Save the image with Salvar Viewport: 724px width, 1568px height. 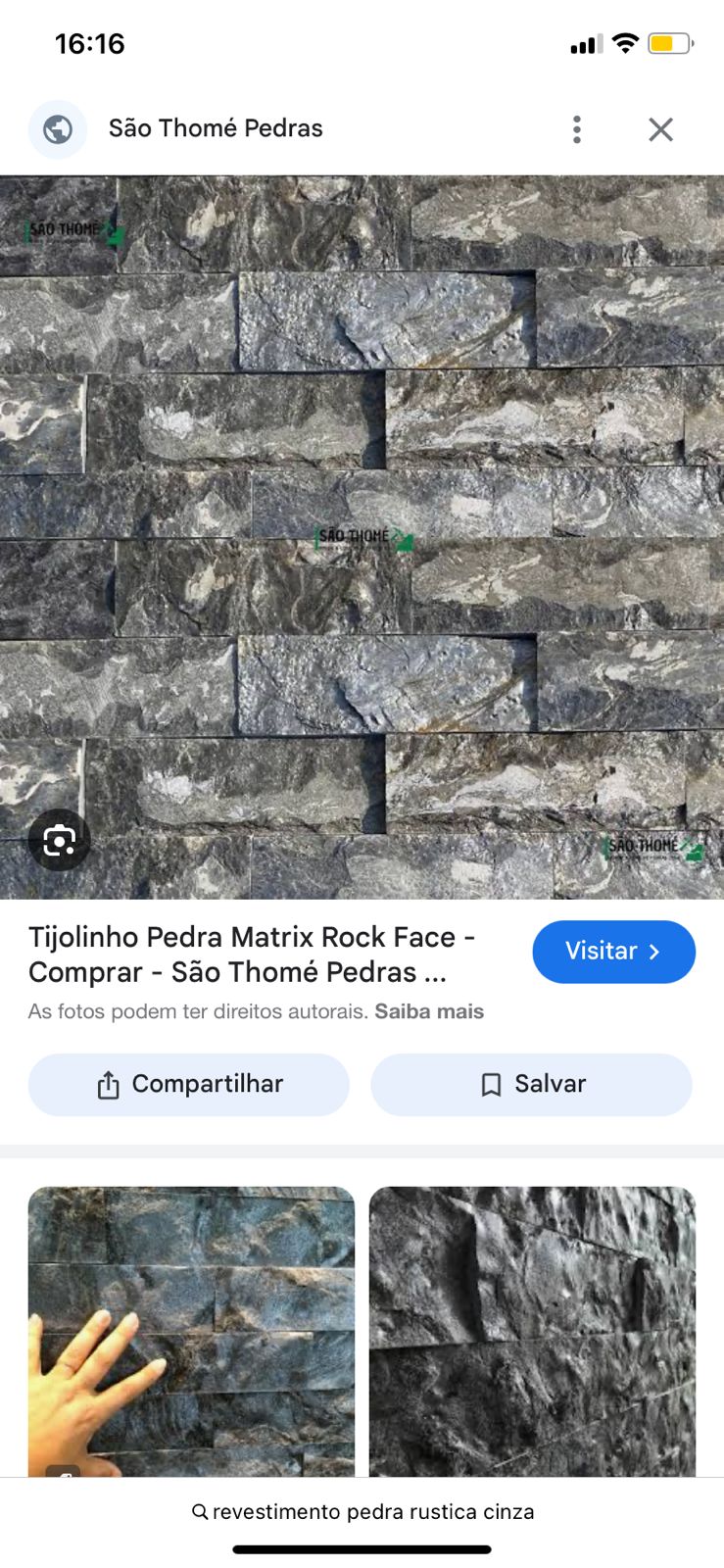tap(531, 1084)
